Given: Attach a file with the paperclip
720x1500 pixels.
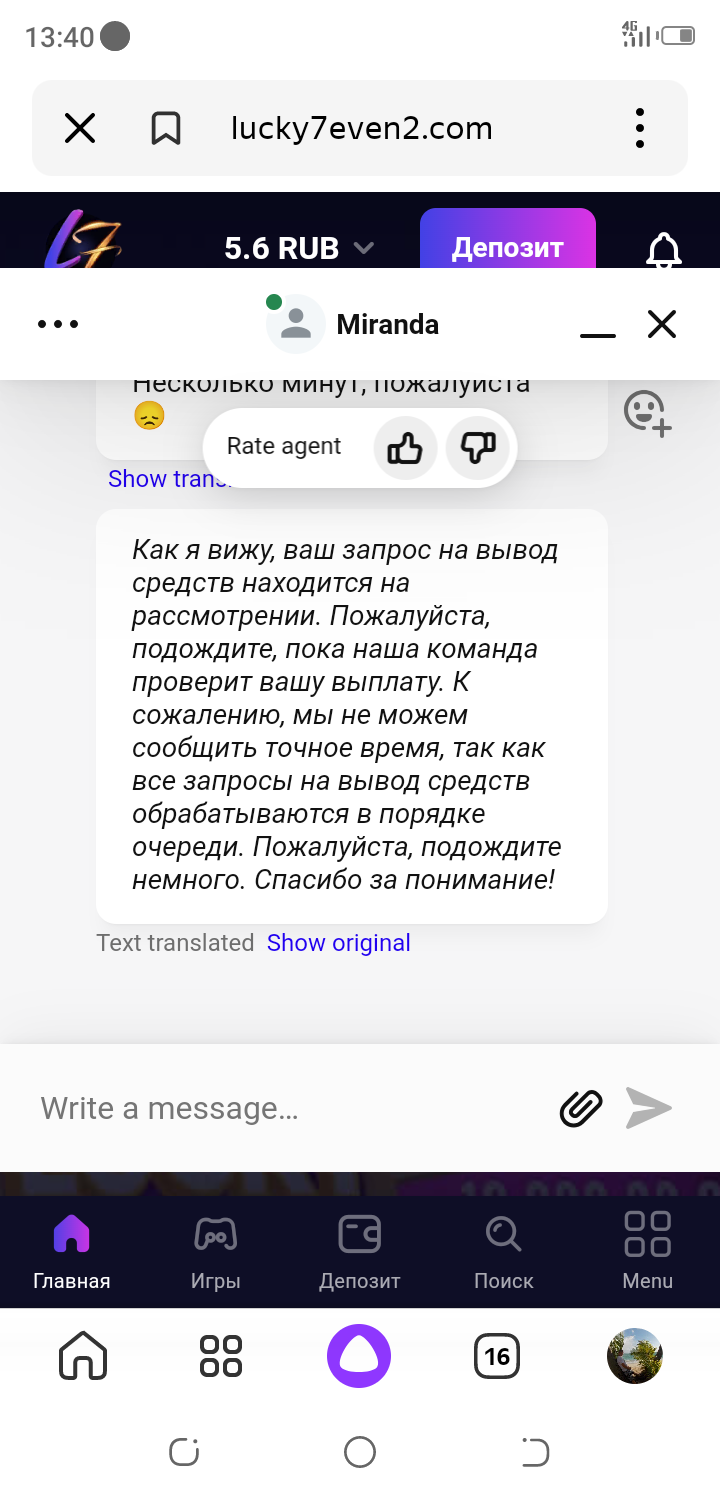Looking at the screenshot, I should (x=581, y=1108).
